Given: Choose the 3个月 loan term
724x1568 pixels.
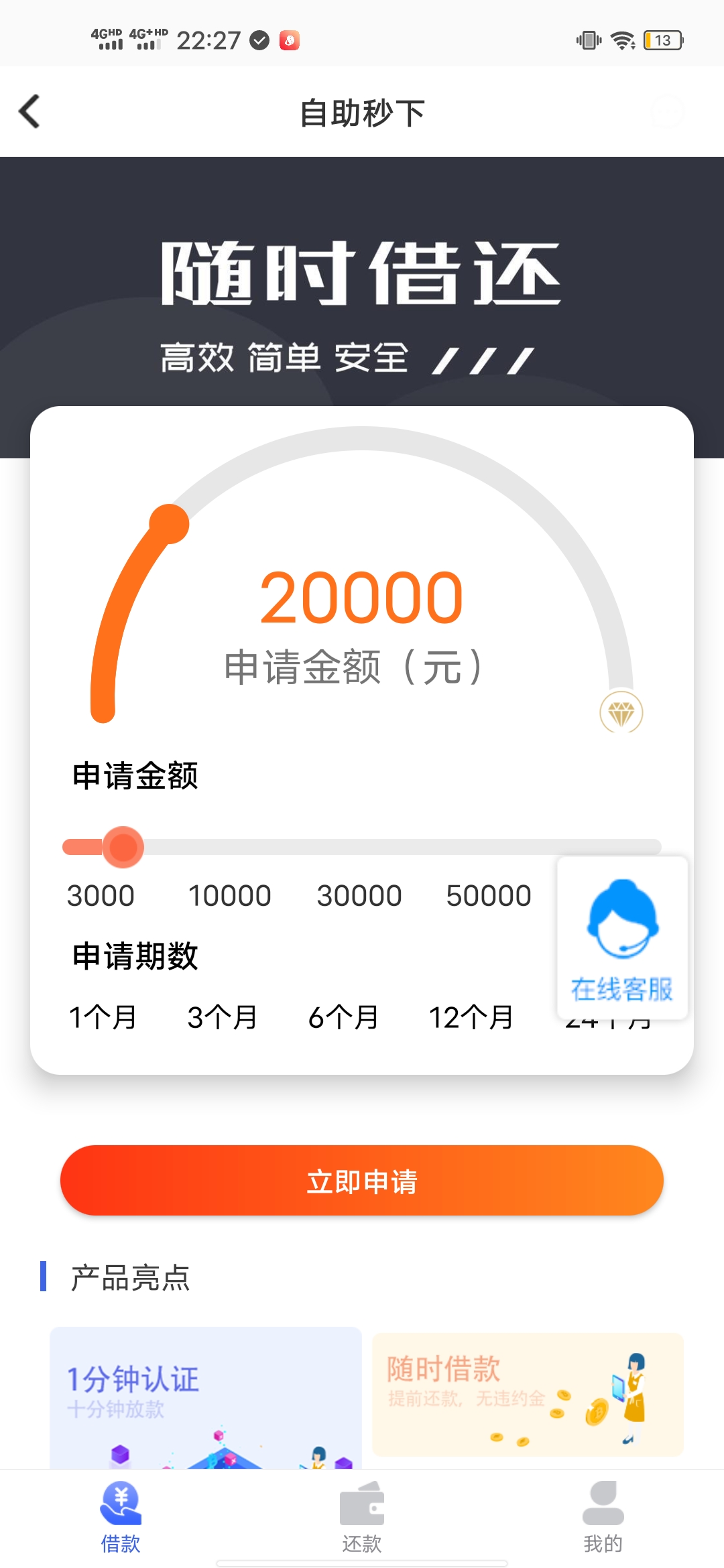Looking at the screenshot, I should 223,1017.
